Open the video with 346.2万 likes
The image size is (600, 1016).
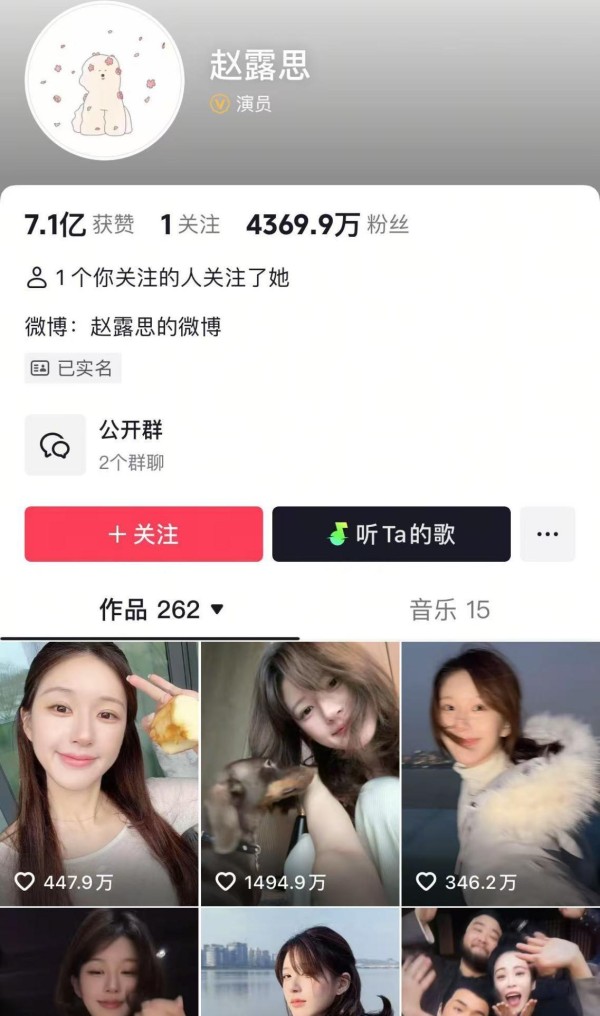coord(501,773)
